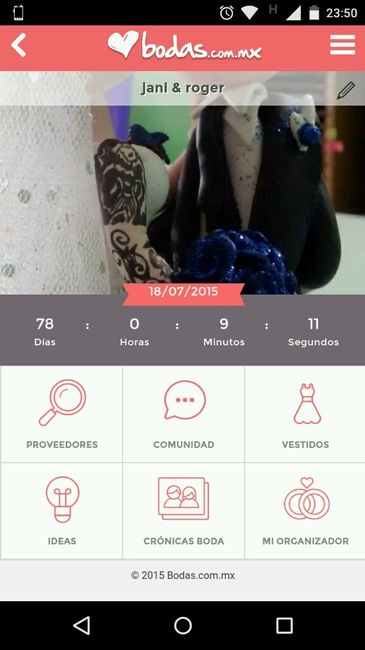Edit the couple names with pencil icon
The height and width of the screenshot is (650, 365).
[346, 90]
